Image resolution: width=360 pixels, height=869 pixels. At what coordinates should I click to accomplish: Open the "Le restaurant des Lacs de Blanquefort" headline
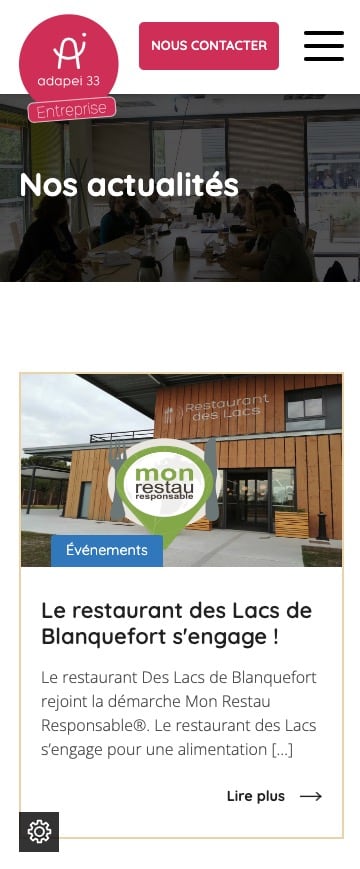(x=177, y=623)
